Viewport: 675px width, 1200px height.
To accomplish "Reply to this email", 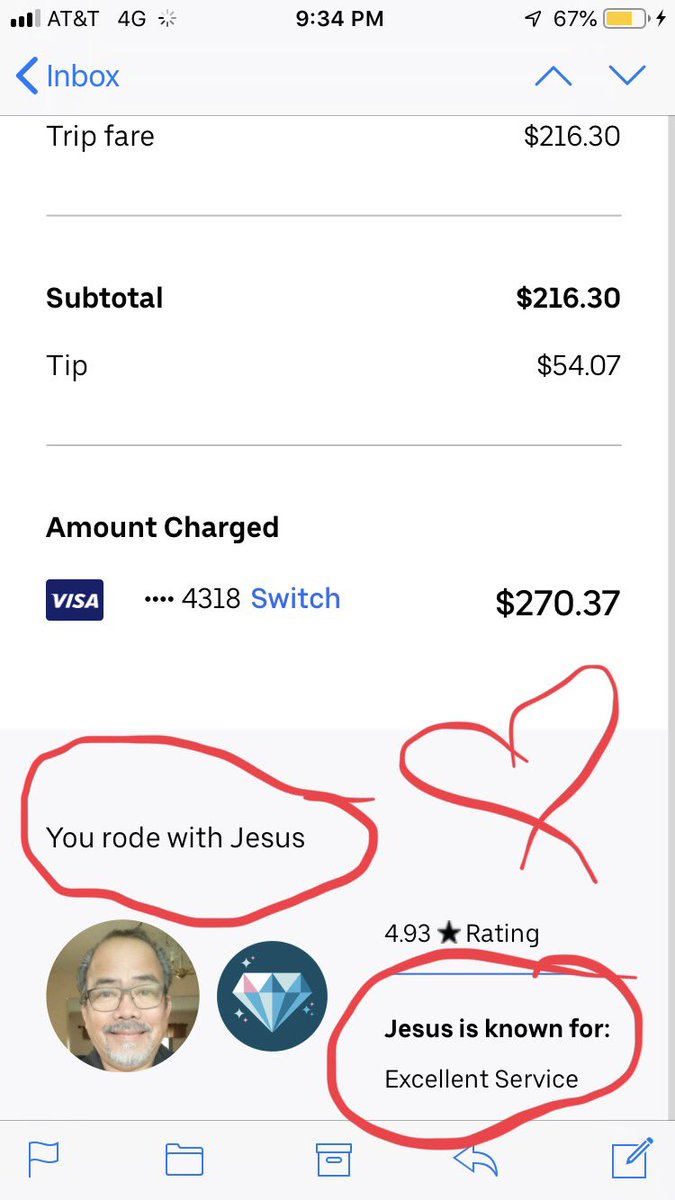I will tap(476, 1159).
